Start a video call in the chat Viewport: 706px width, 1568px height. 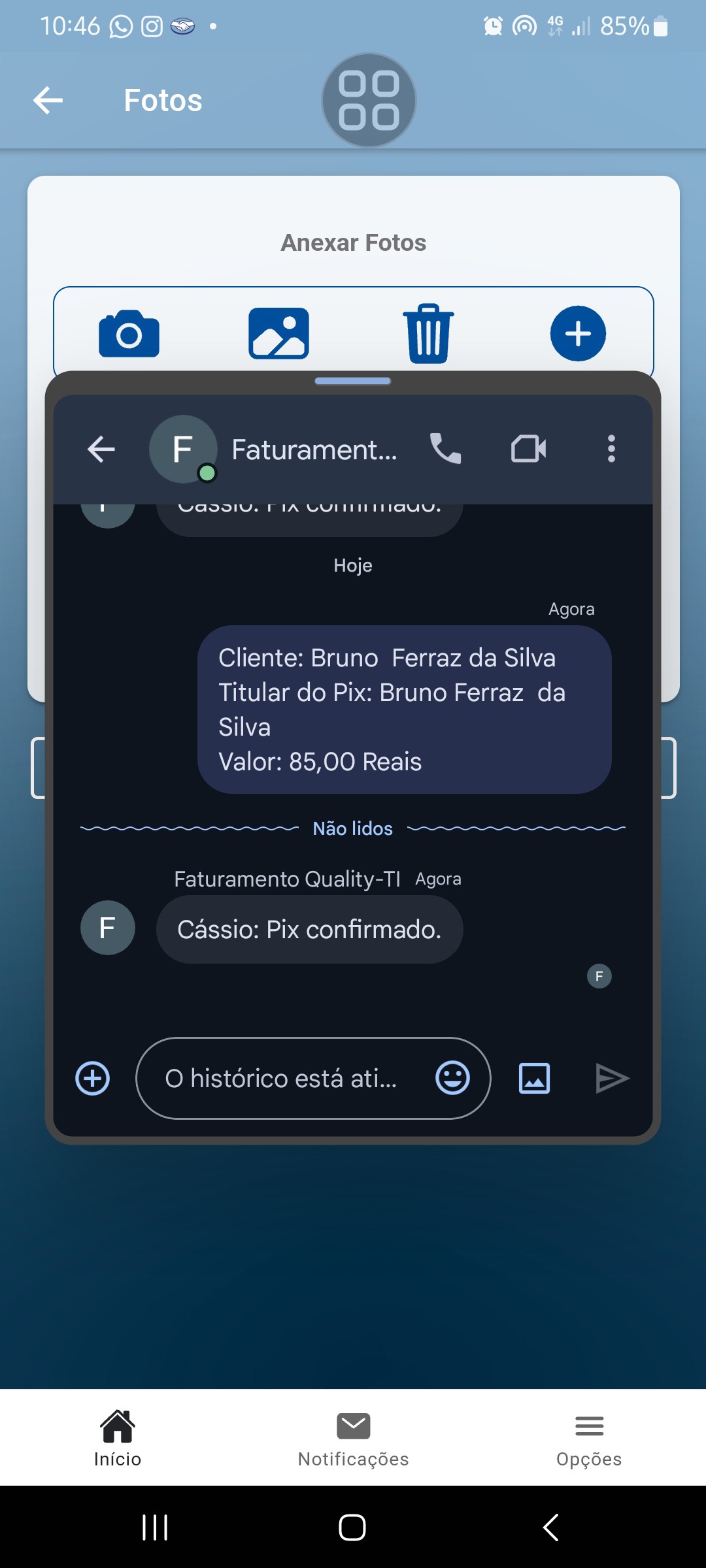point(528,449)
